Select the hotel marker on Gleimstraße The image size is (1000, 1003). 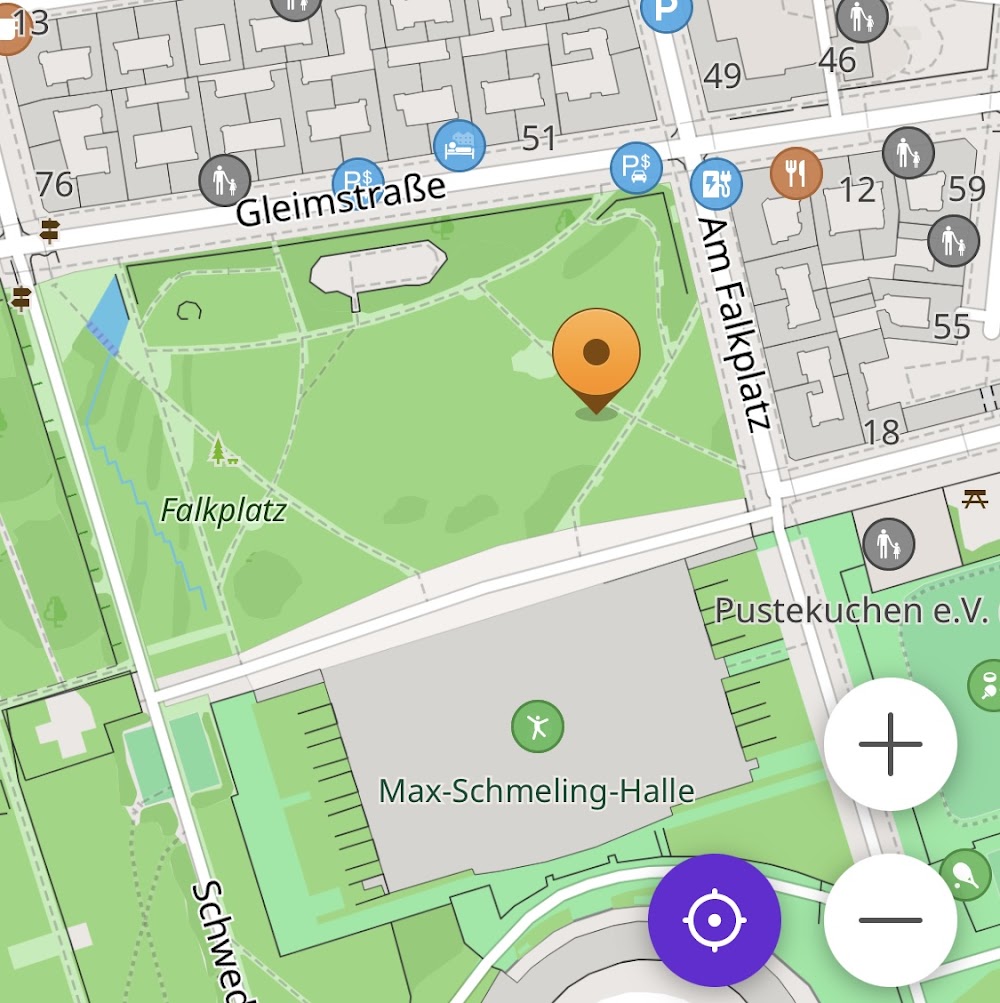460,145
